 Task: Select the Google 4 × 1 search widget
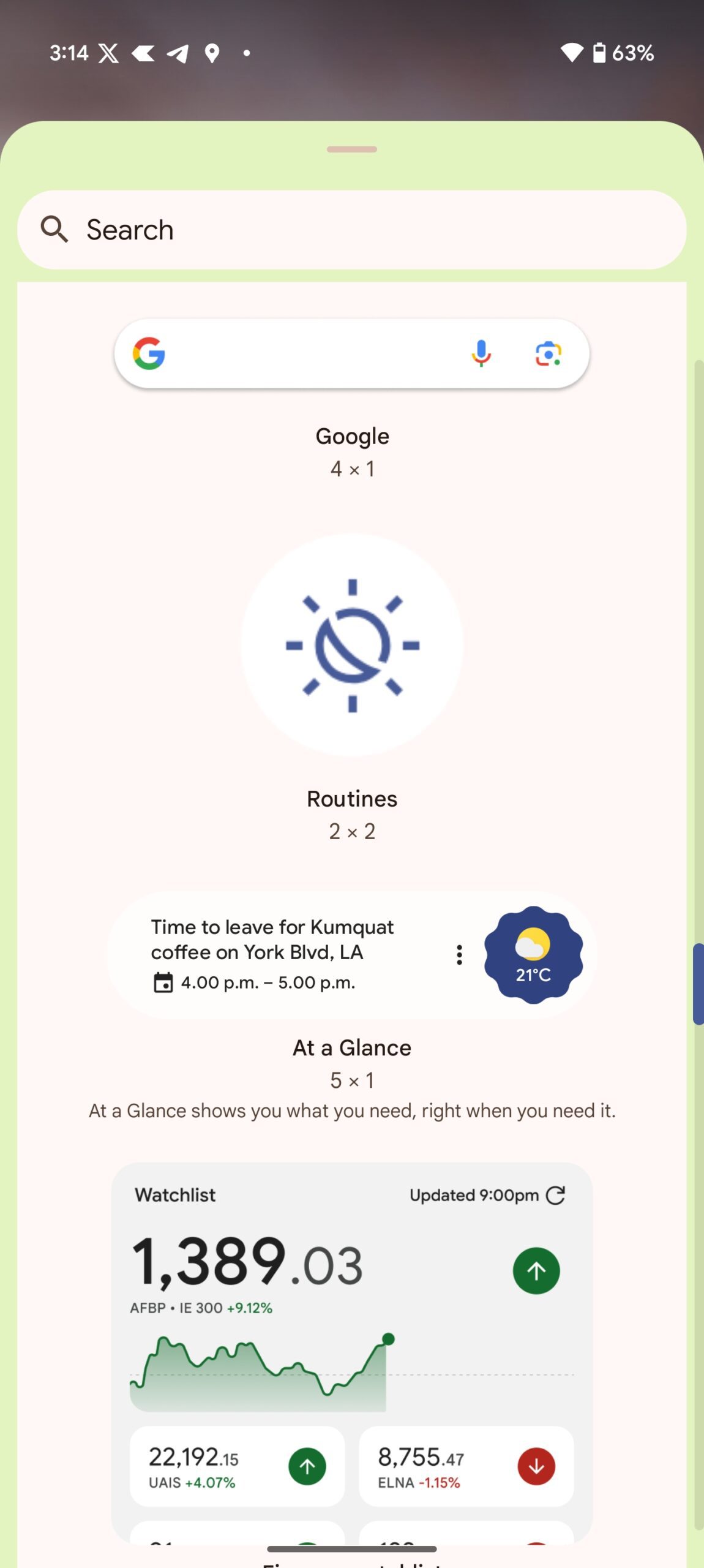point(351,354)
